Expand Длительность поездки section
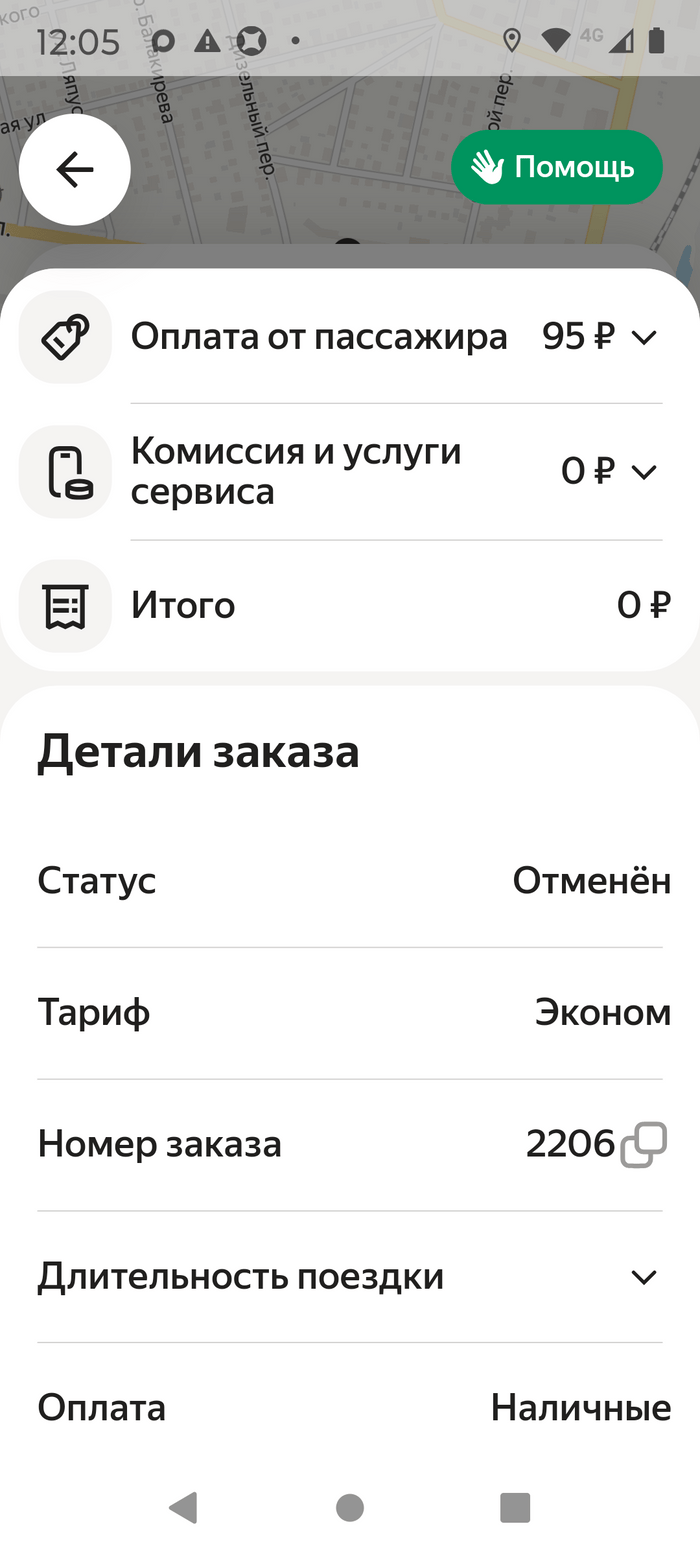Image resolution: width=700 pixels, height=1556 pixels. pyautogui.click(x=644, y=1277)
